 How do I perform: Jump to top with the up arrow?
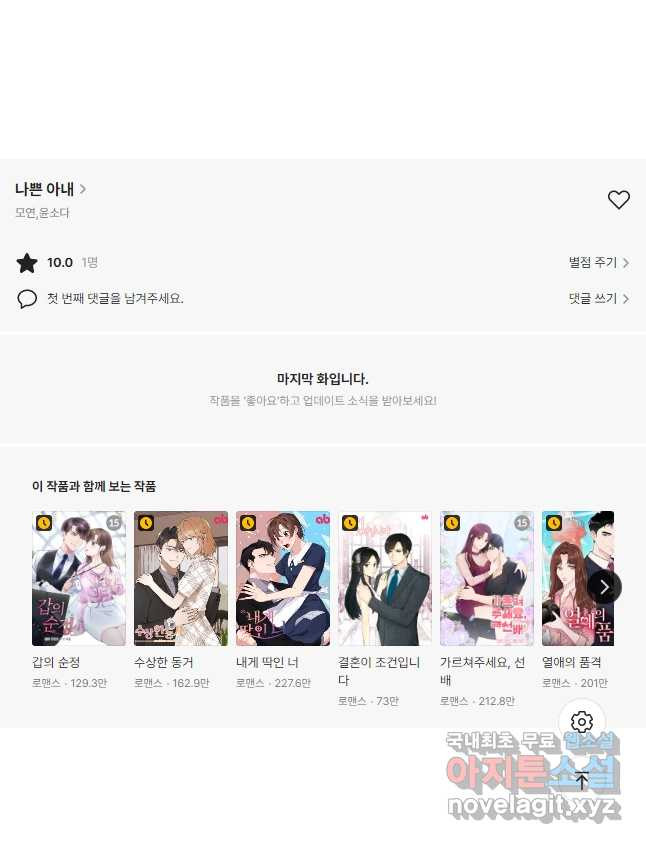click(582, 781)
